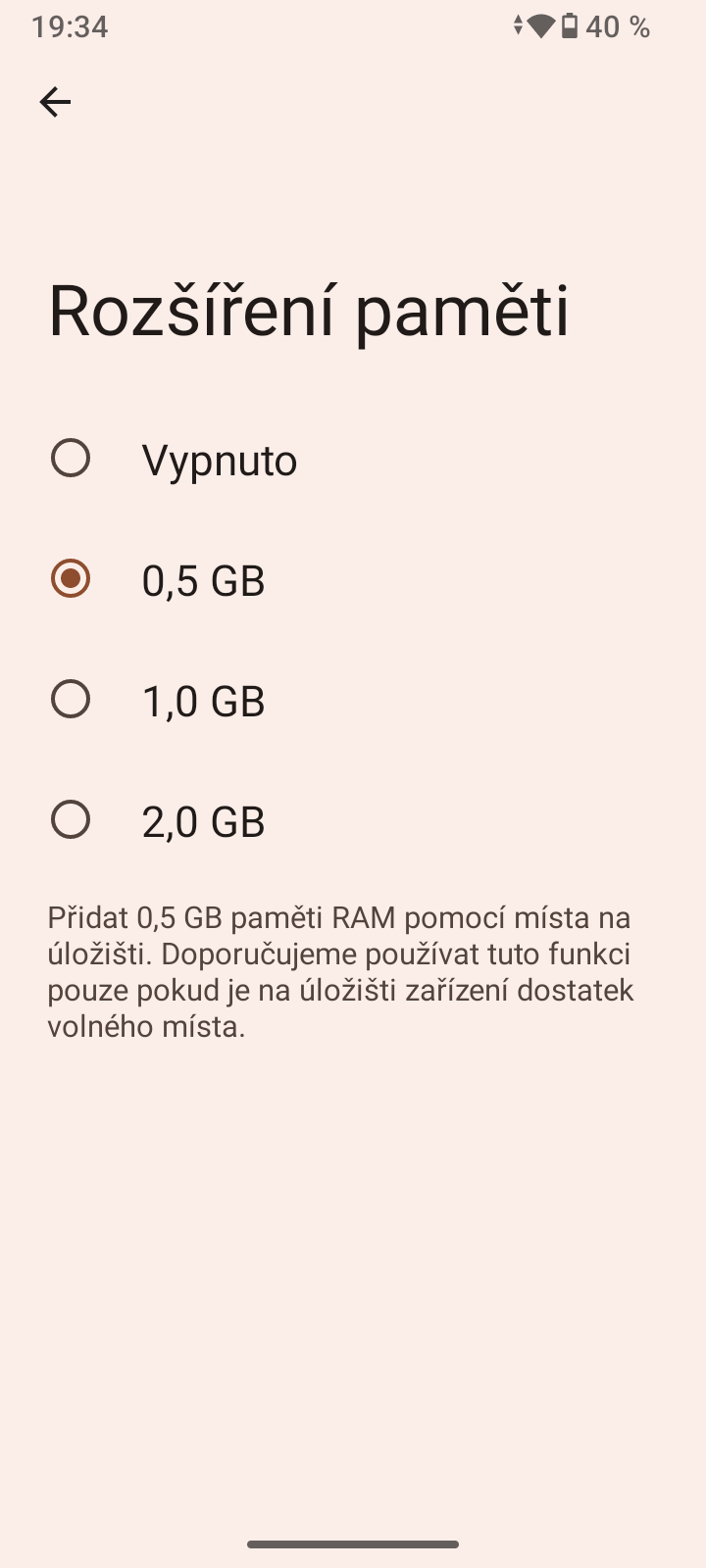This screenshot has height=1568, width=706.
Task: Pick the 2,0 GB option
Action: coord(71,820)
